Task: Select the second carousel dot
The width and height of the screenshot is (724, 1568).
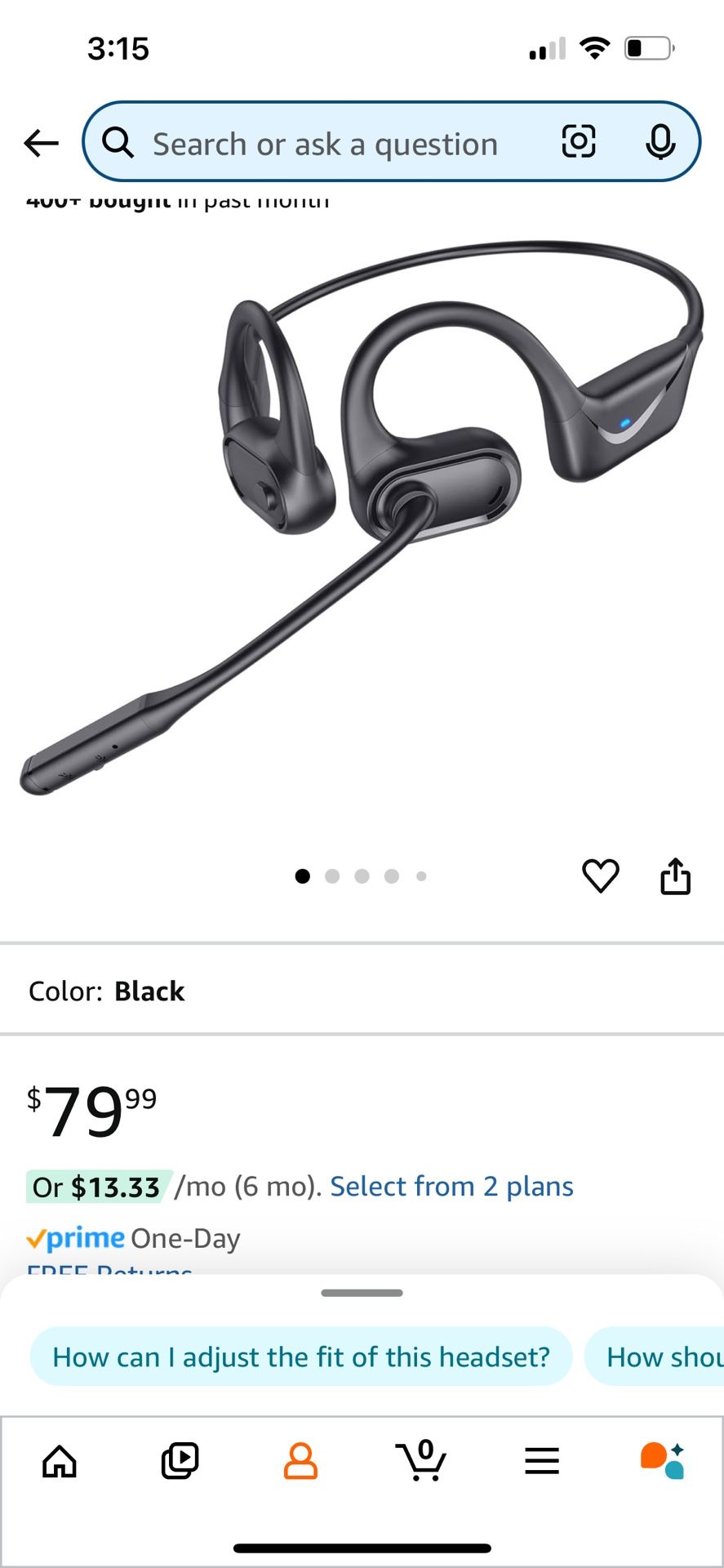Action: 332,875
